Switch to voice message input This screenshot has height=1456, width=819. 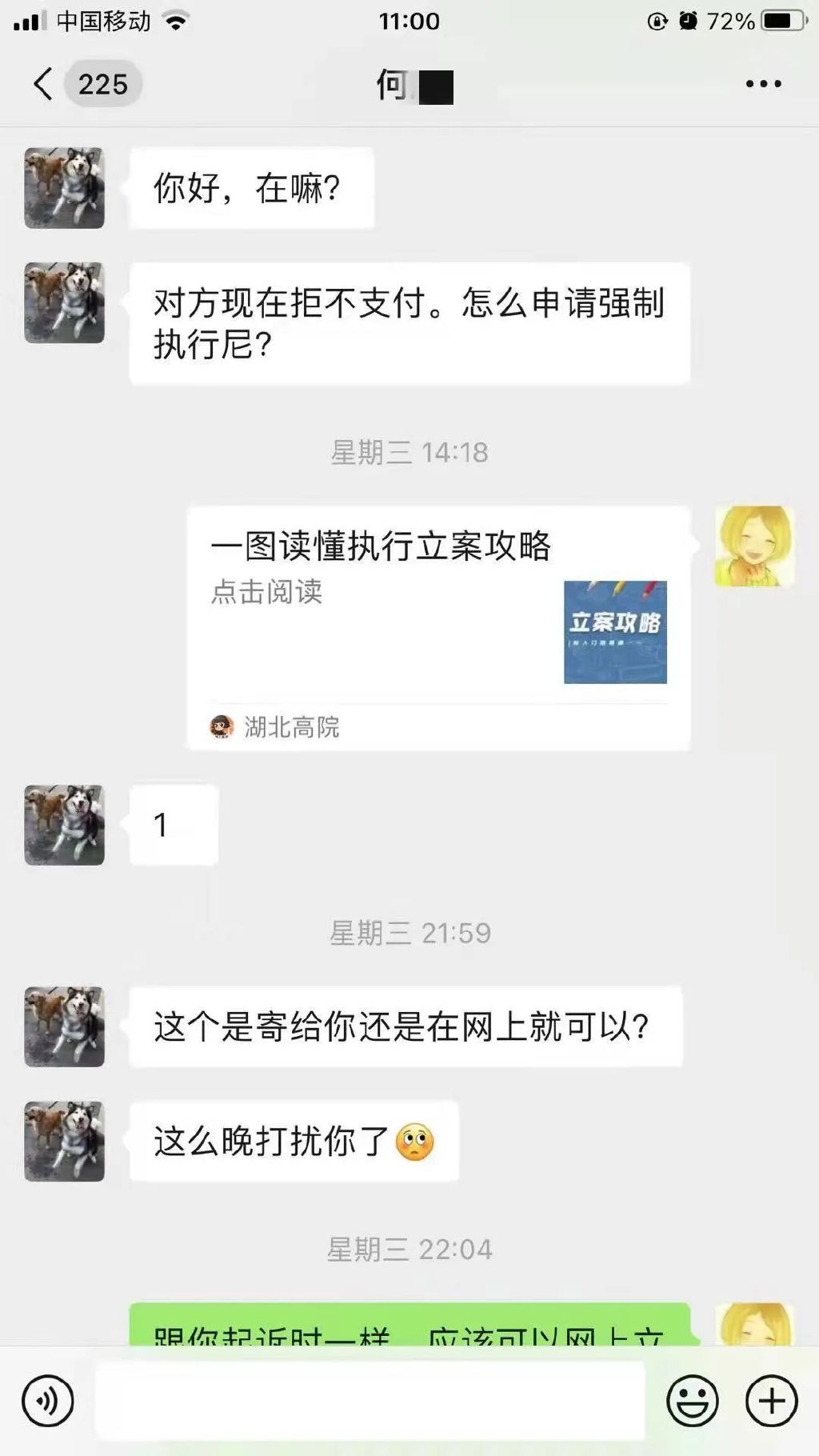[47, 1396]
